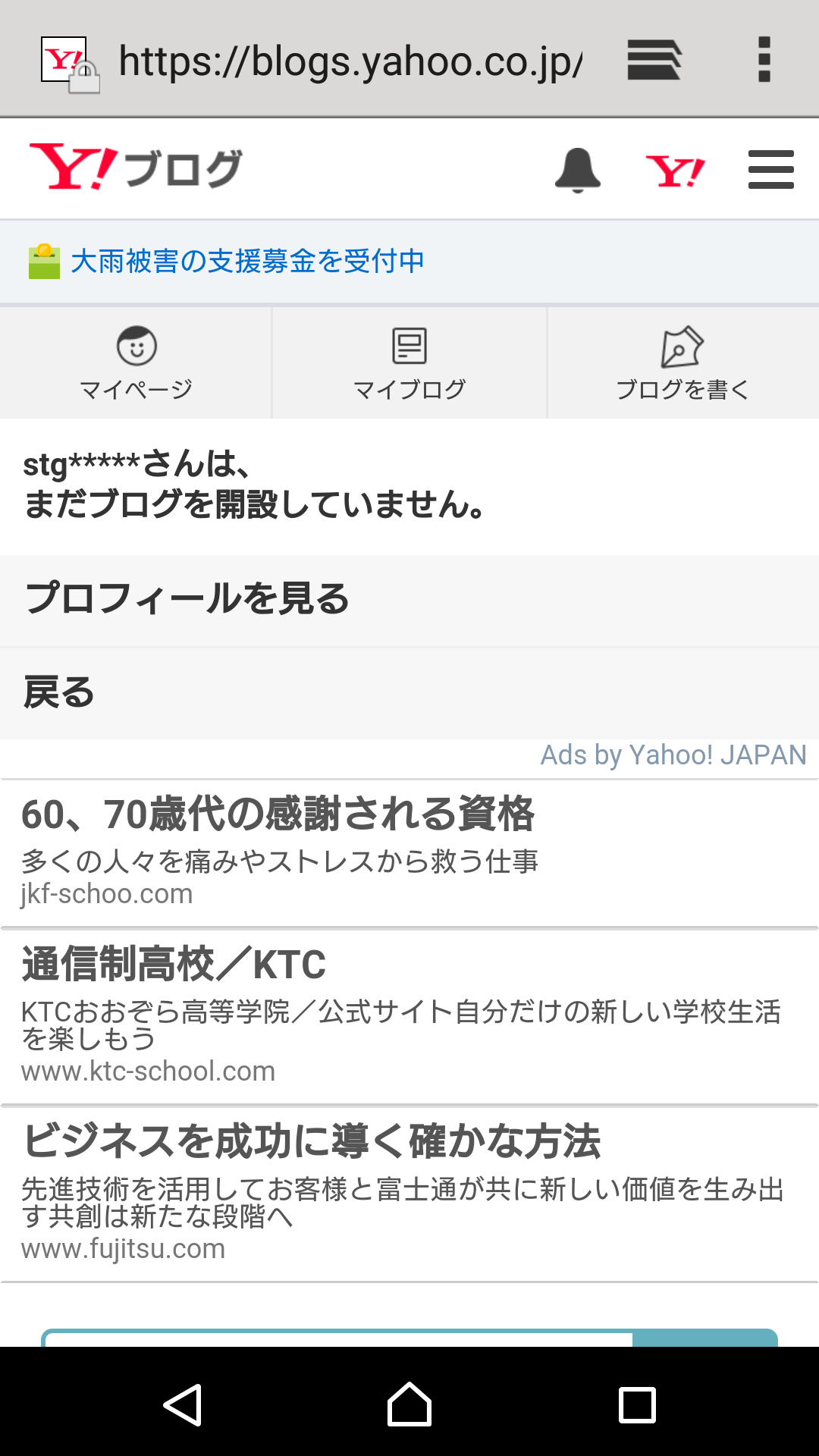Switch to マイページ tab

136,363
